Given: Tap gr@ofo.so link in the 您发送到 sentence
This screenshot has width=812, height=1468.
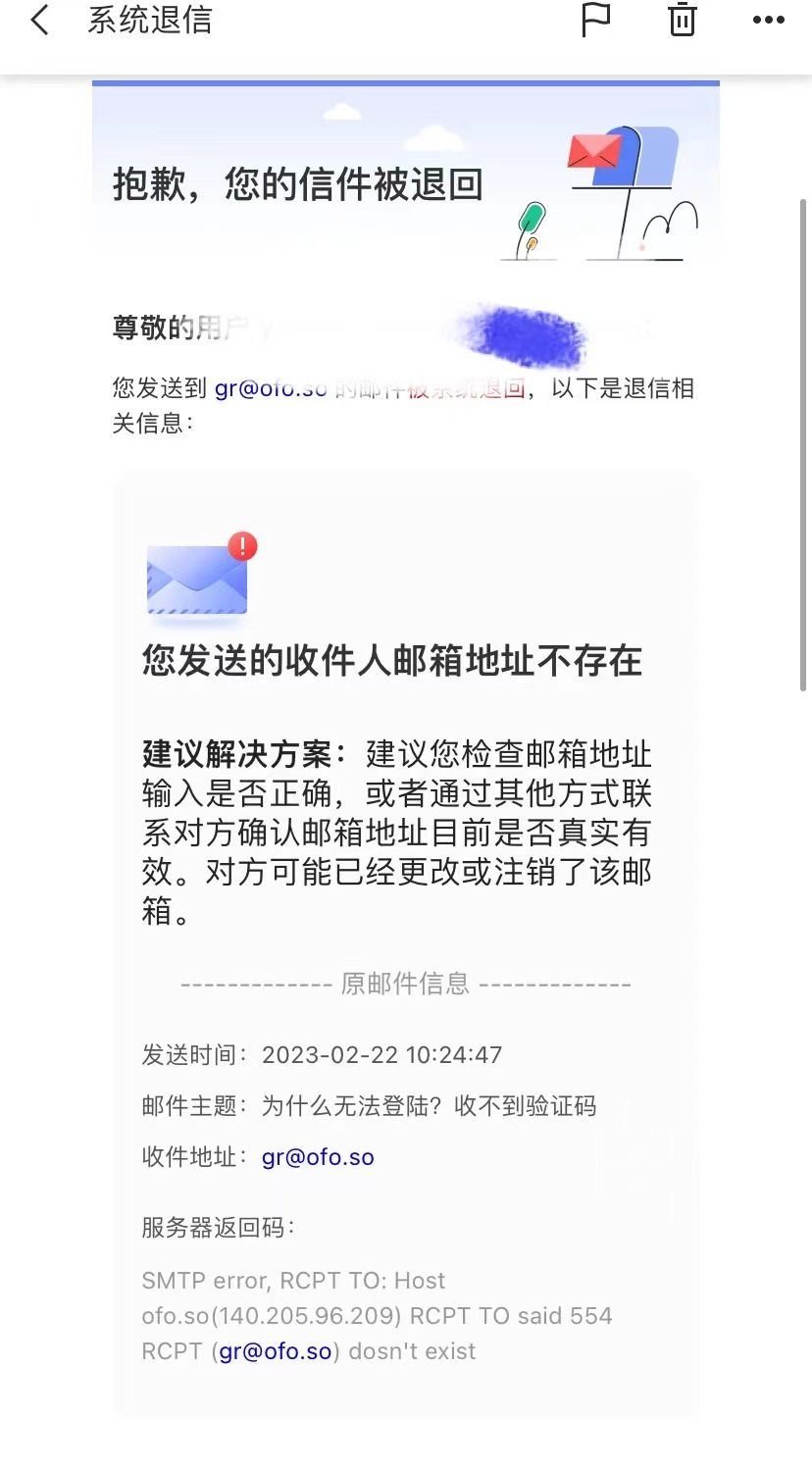Looking at the screenshot, I should point(270,388).
